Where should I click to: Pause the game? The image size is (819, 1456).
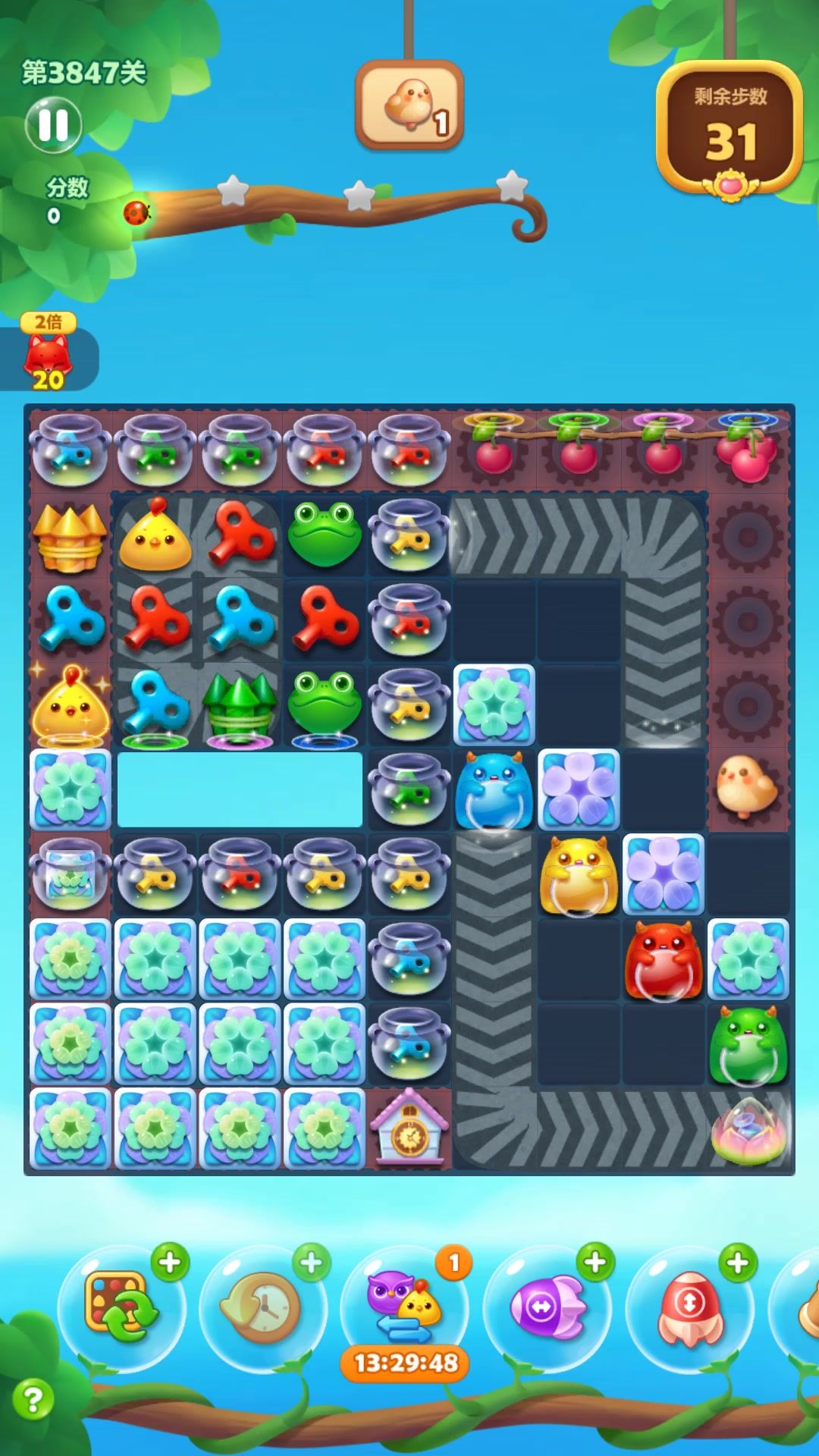pyautogui.click(x=53, y=125)
